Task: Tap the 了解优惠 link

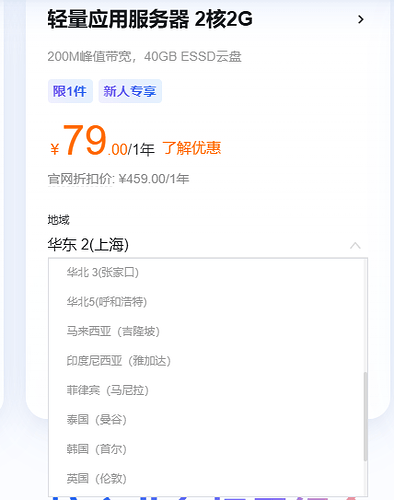Action: pos(192,148)
